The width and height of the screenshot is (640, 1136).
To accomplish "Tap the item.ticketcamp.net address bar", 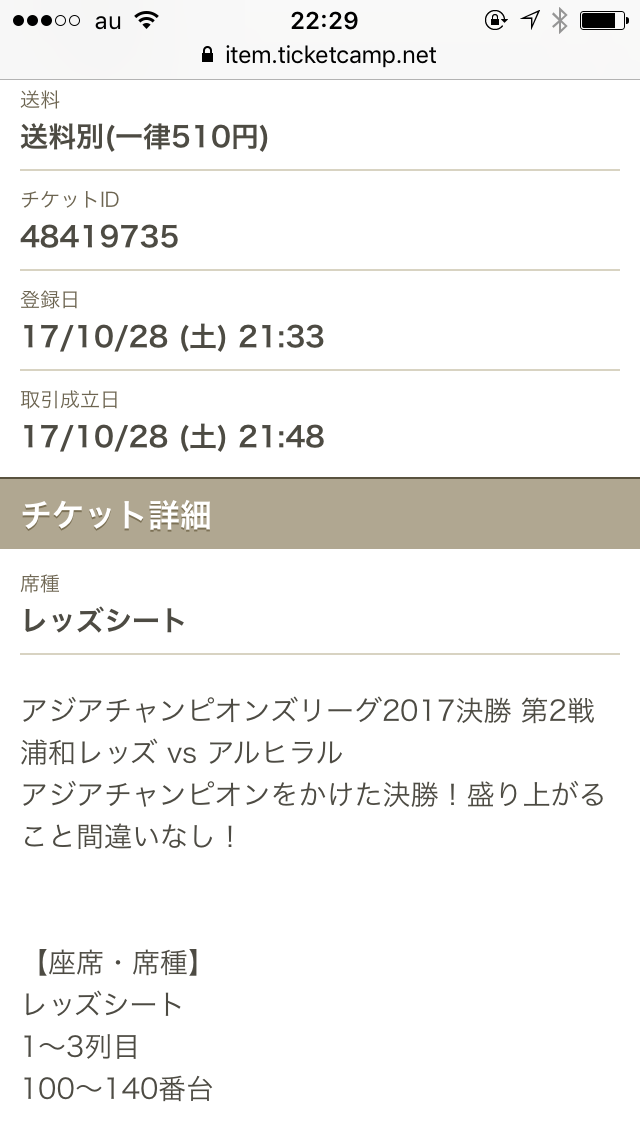I will point(320,55).
